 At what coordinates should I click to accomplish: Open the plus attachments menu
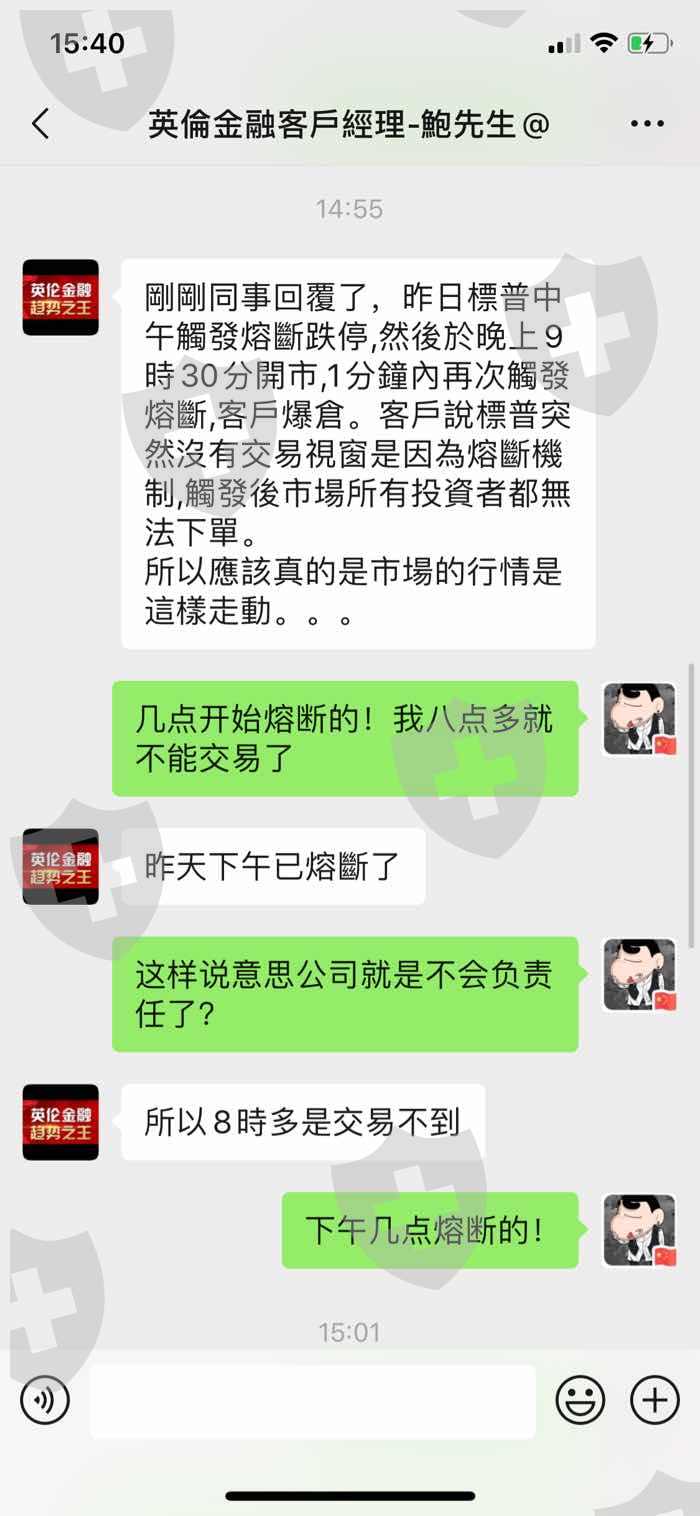click(x=655, y=1401)
